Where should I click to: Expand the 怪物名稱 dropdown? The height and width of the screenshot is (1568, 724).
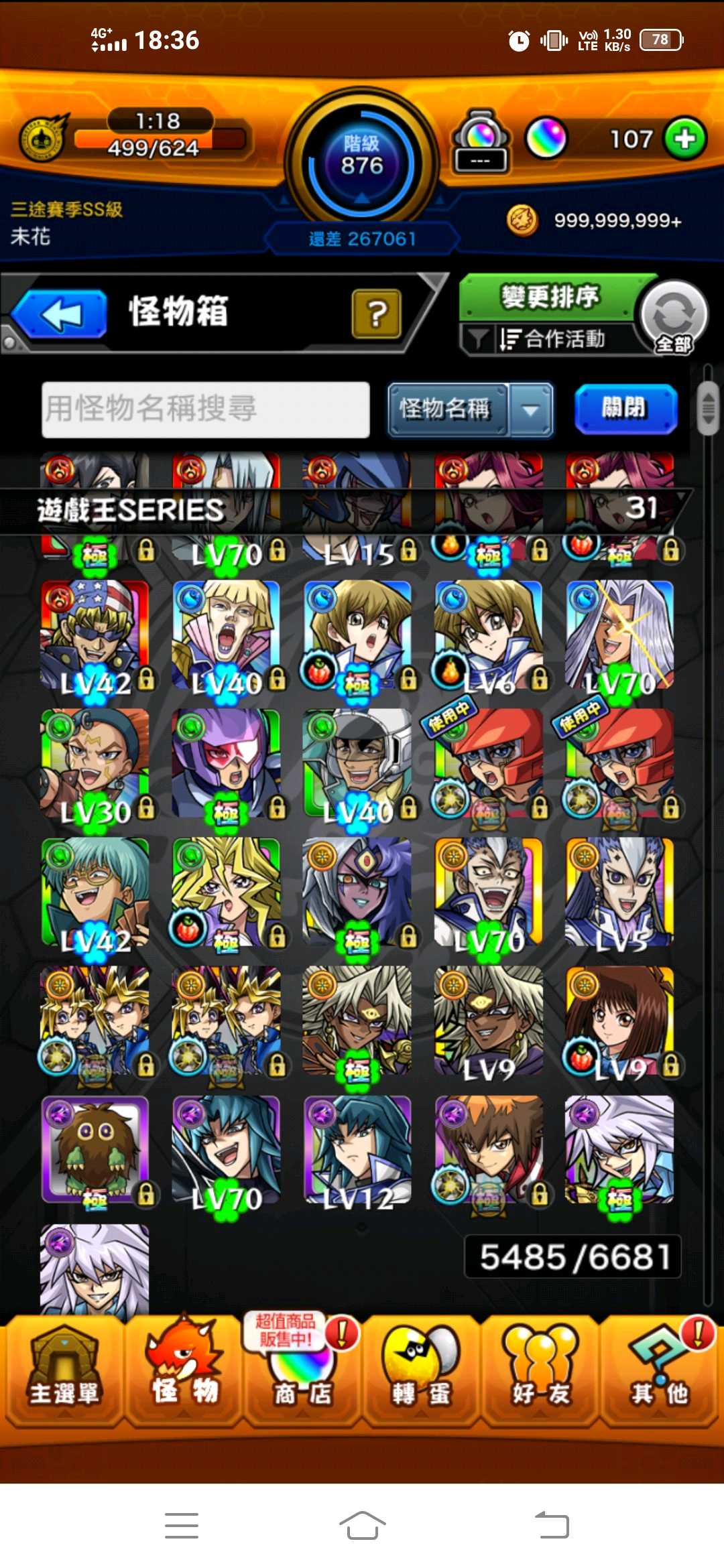click(x=531, y=409)
